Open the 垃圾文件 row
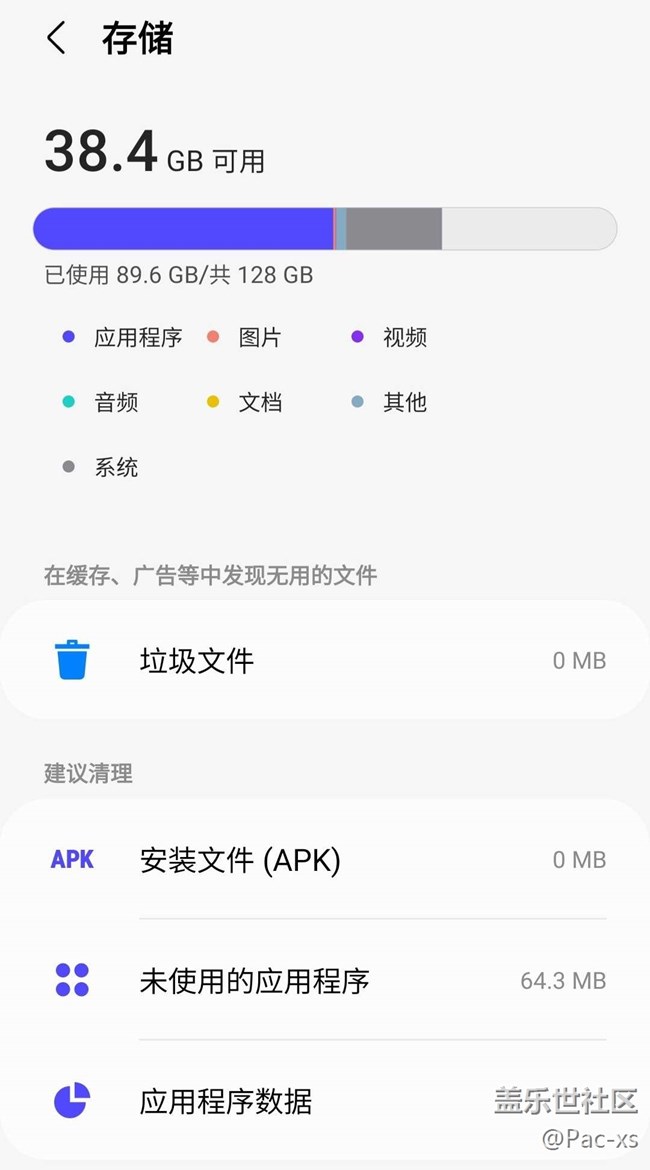650x1170 pixels. point(325,661)
